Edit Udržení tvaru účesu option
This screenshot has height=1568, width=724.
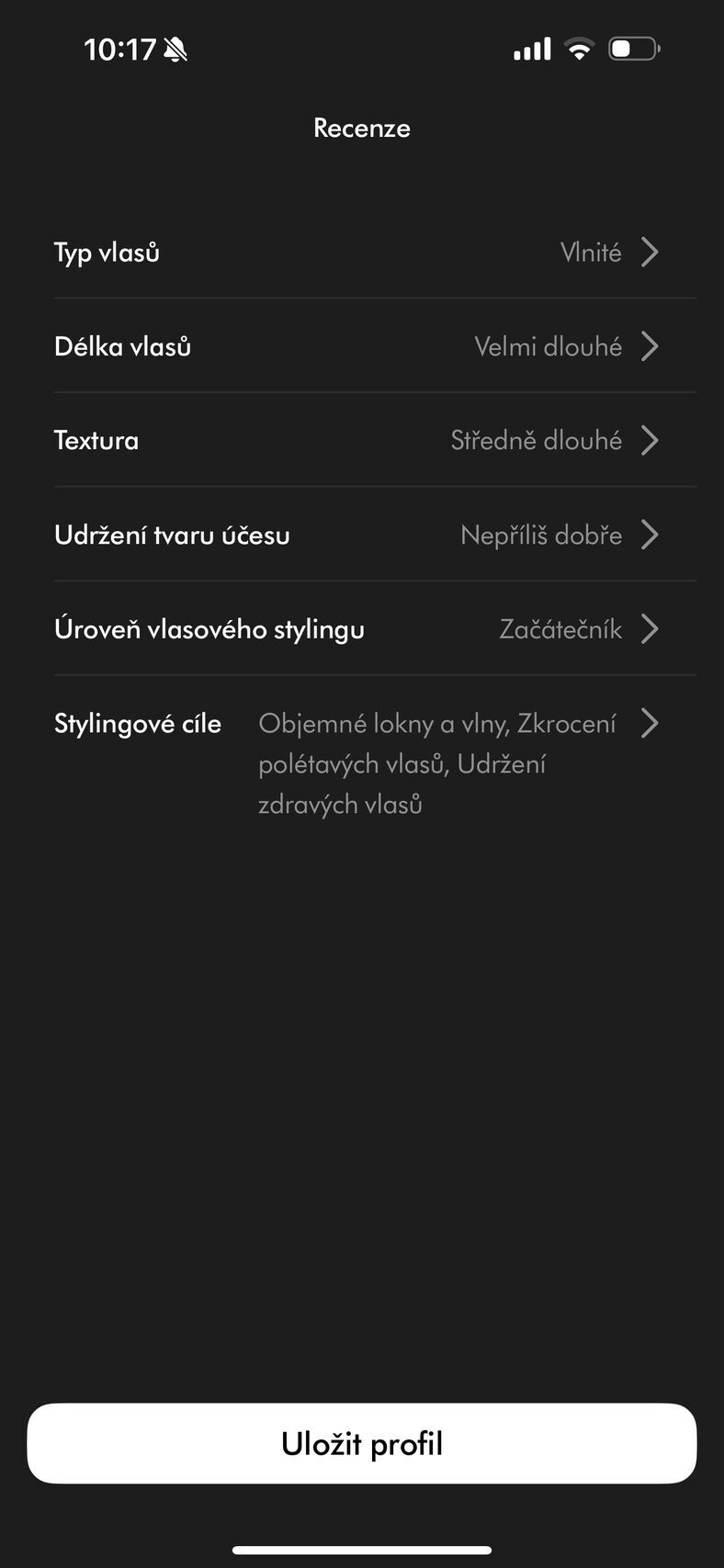pos(362,536)
